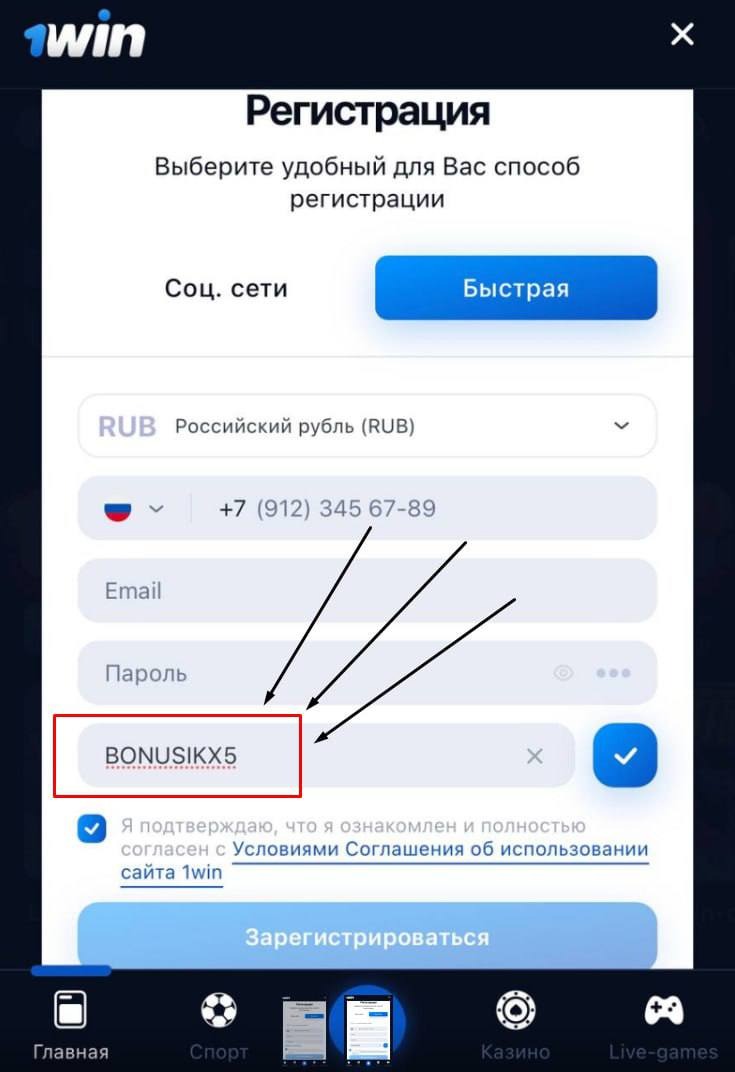735x1072 pixels.
Task: Clear the entered promo code
Action: click(535, 756)
